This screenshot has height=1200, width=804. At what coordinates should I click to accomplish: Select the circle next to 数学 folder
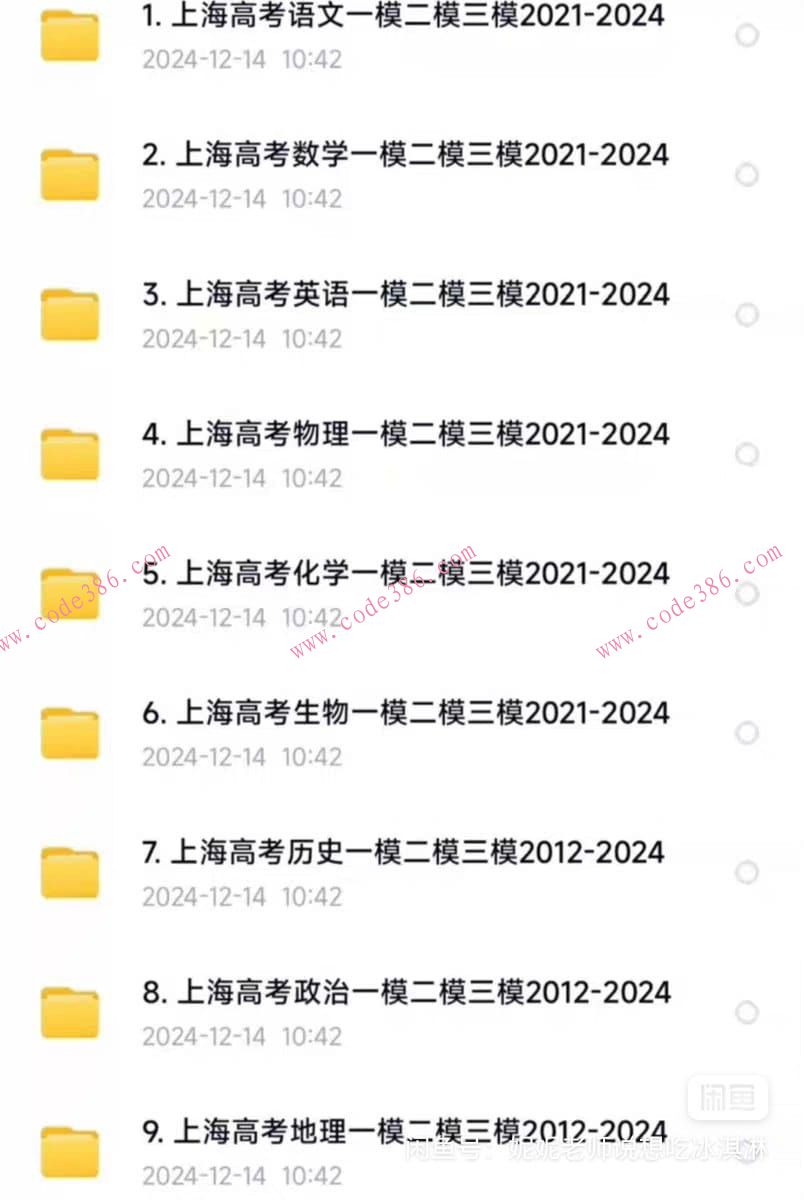[747, 175]
